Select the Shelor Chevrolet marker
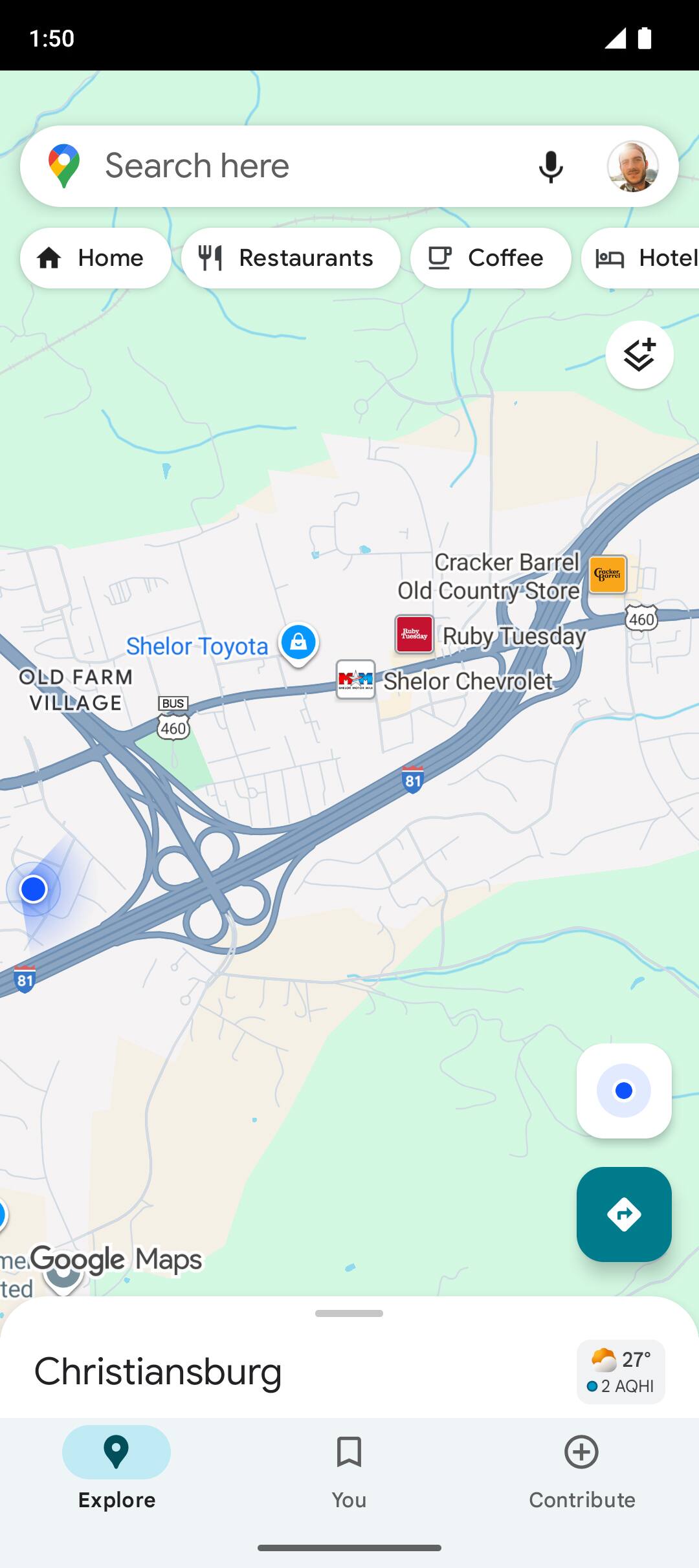The width and height of the screenshot is (699, 1568). click(355, 679)
